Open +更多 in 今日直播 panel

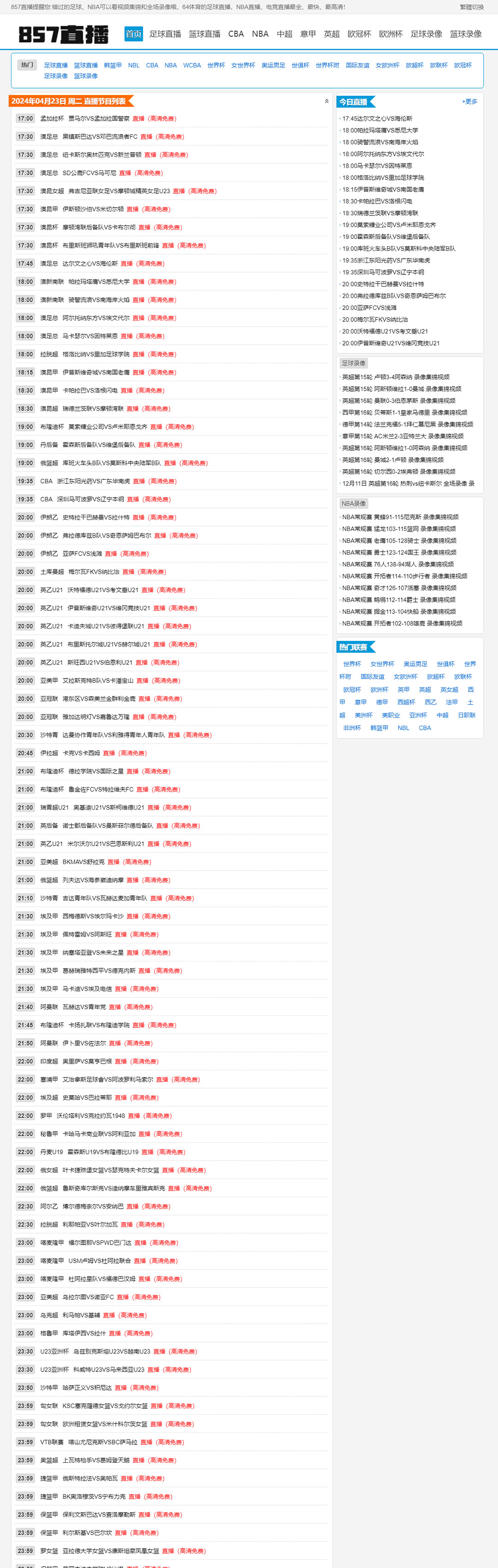[x=469, y=101]
